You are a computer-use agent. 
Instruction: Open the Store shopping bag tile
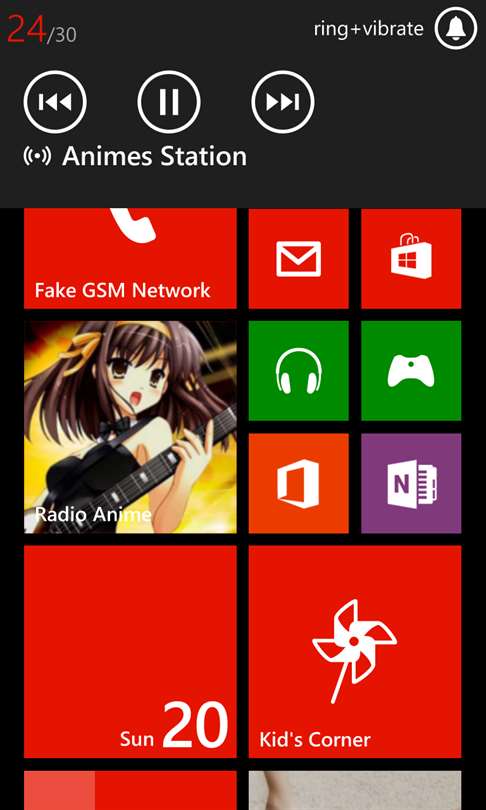411,258
